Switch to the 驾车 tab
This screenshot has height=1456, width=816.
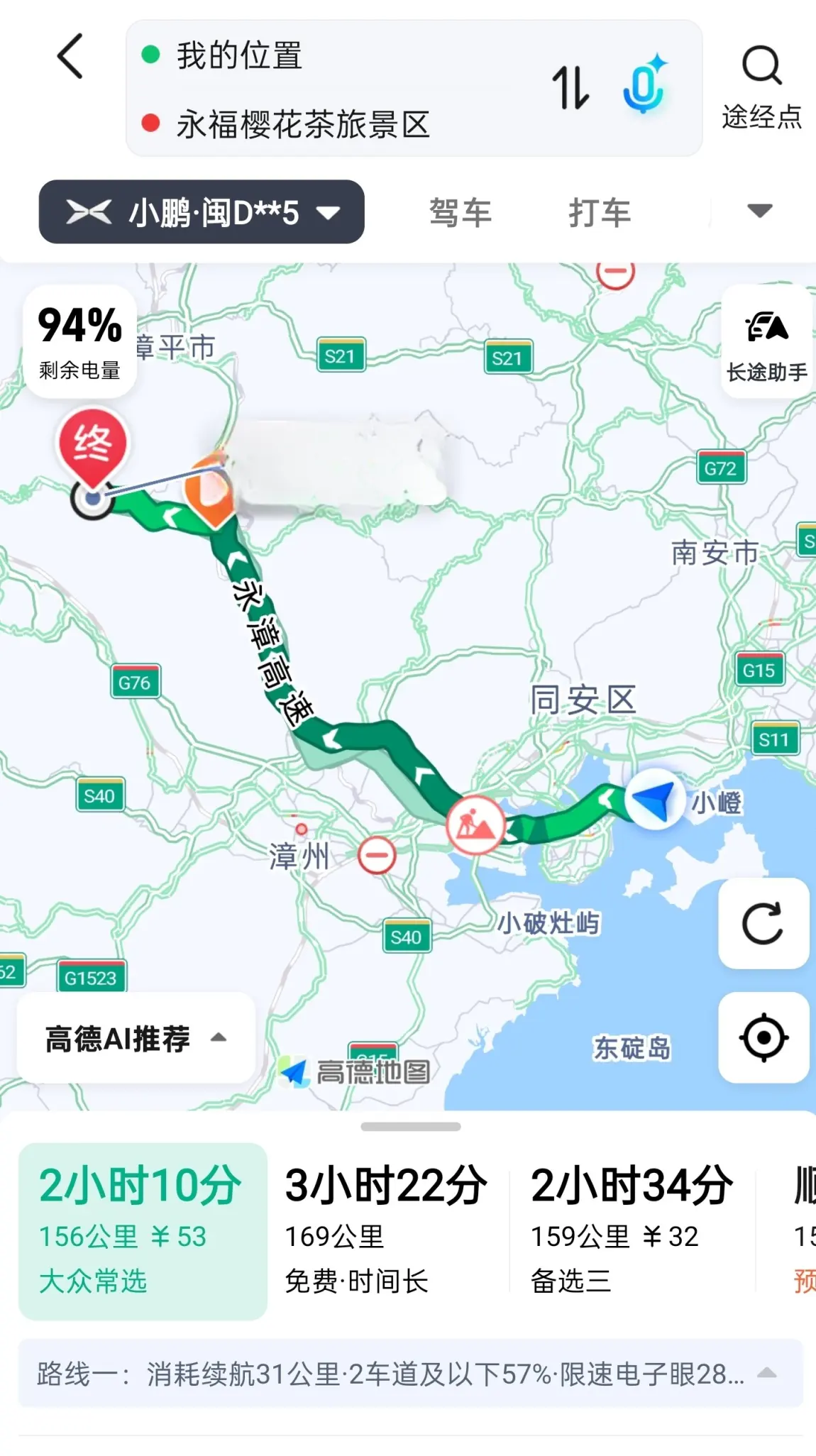coord(460,213)
